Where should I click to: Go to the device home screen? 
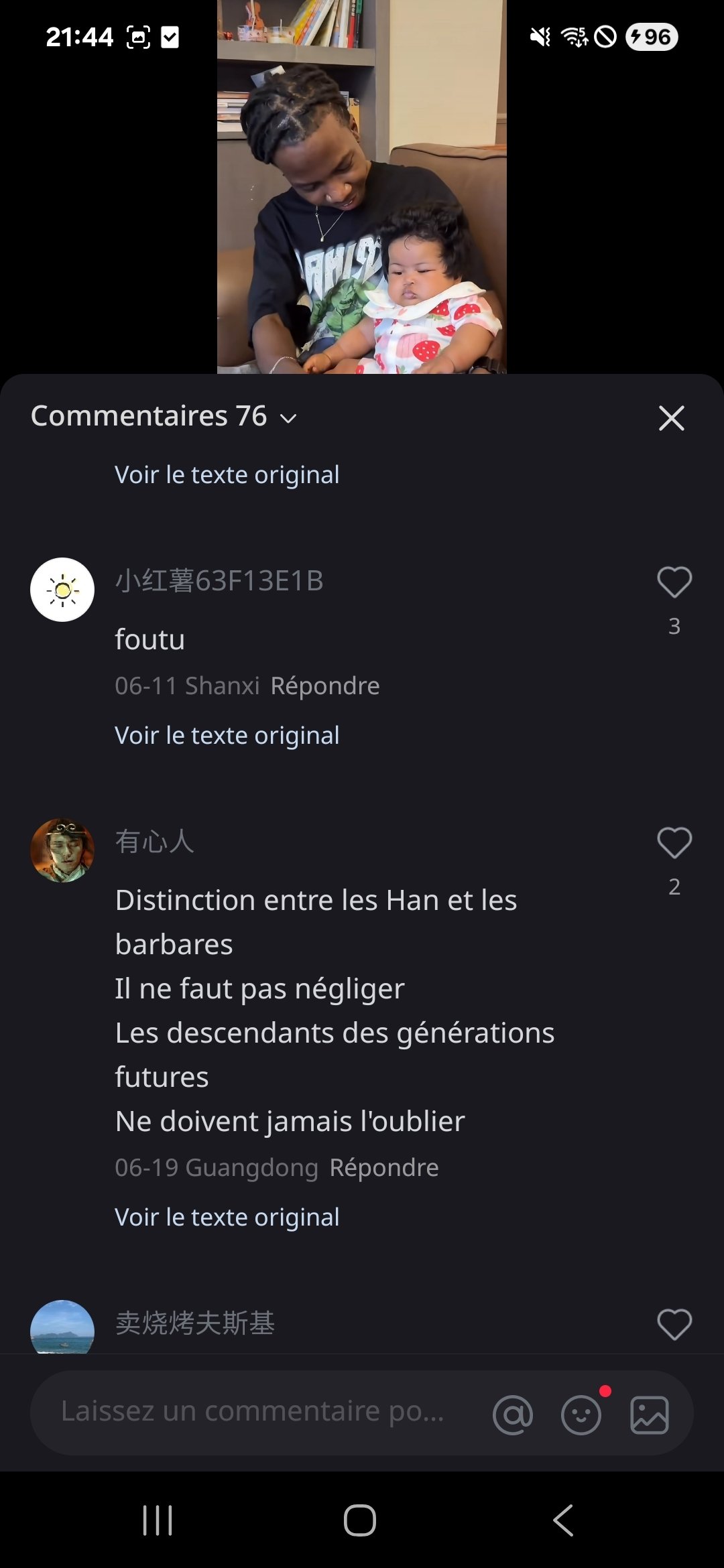coord(360,1520)
